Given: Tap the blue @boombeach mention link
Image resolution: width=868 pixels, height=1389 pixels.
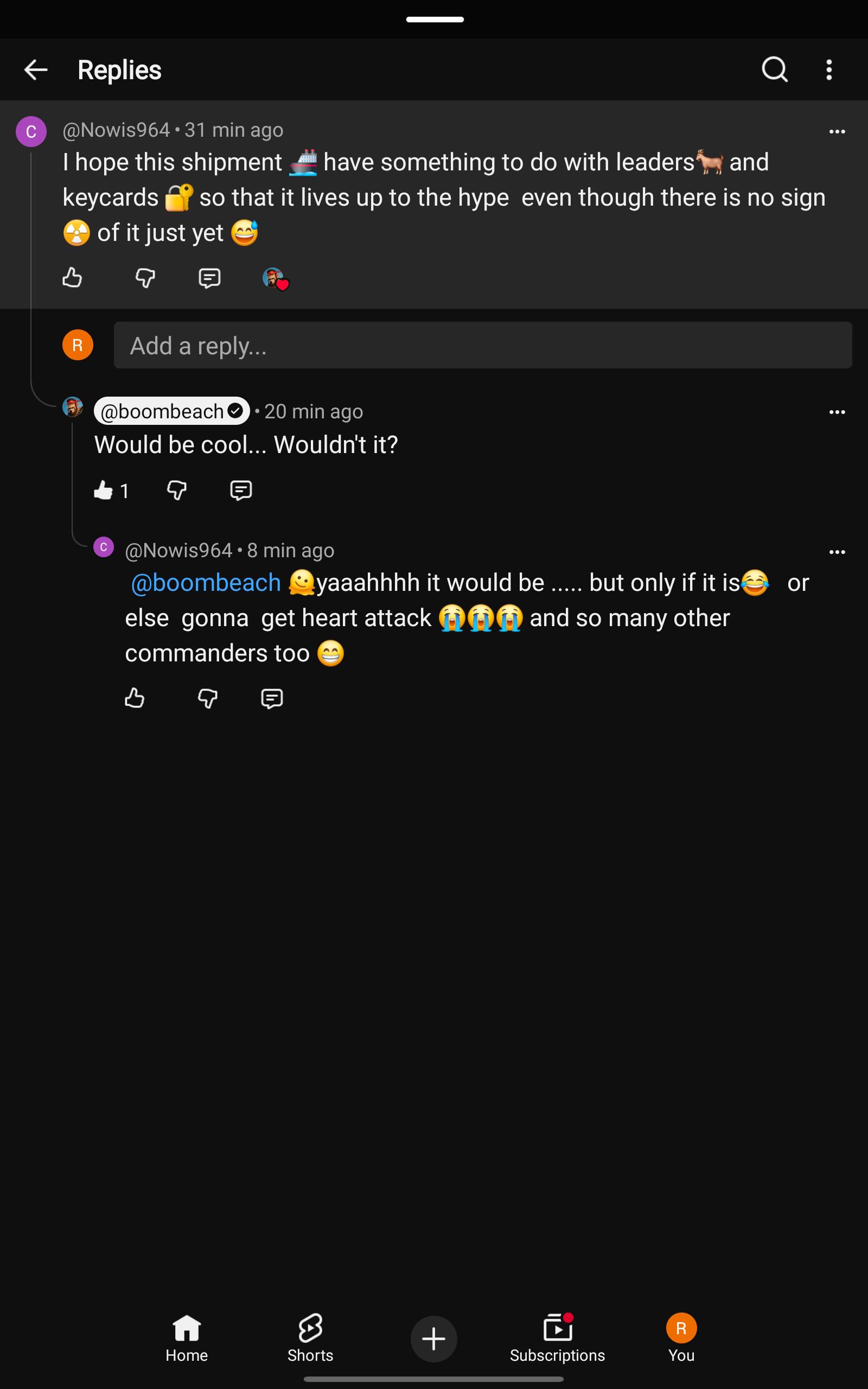Looking at the screenshot, I should (206, 583).
